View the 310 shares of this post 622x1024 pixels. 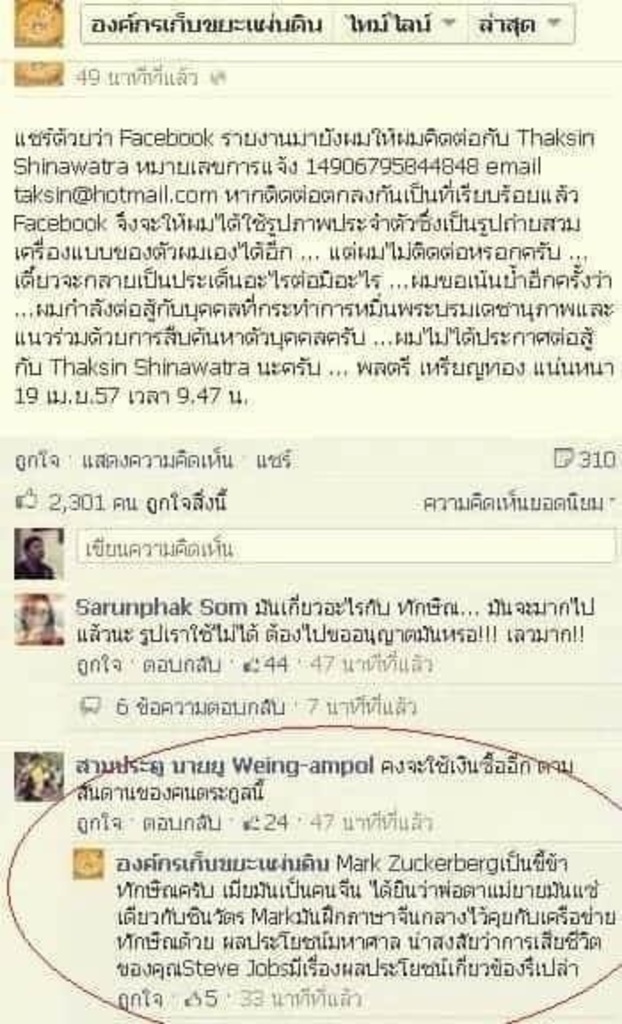[x=585, y=459]
